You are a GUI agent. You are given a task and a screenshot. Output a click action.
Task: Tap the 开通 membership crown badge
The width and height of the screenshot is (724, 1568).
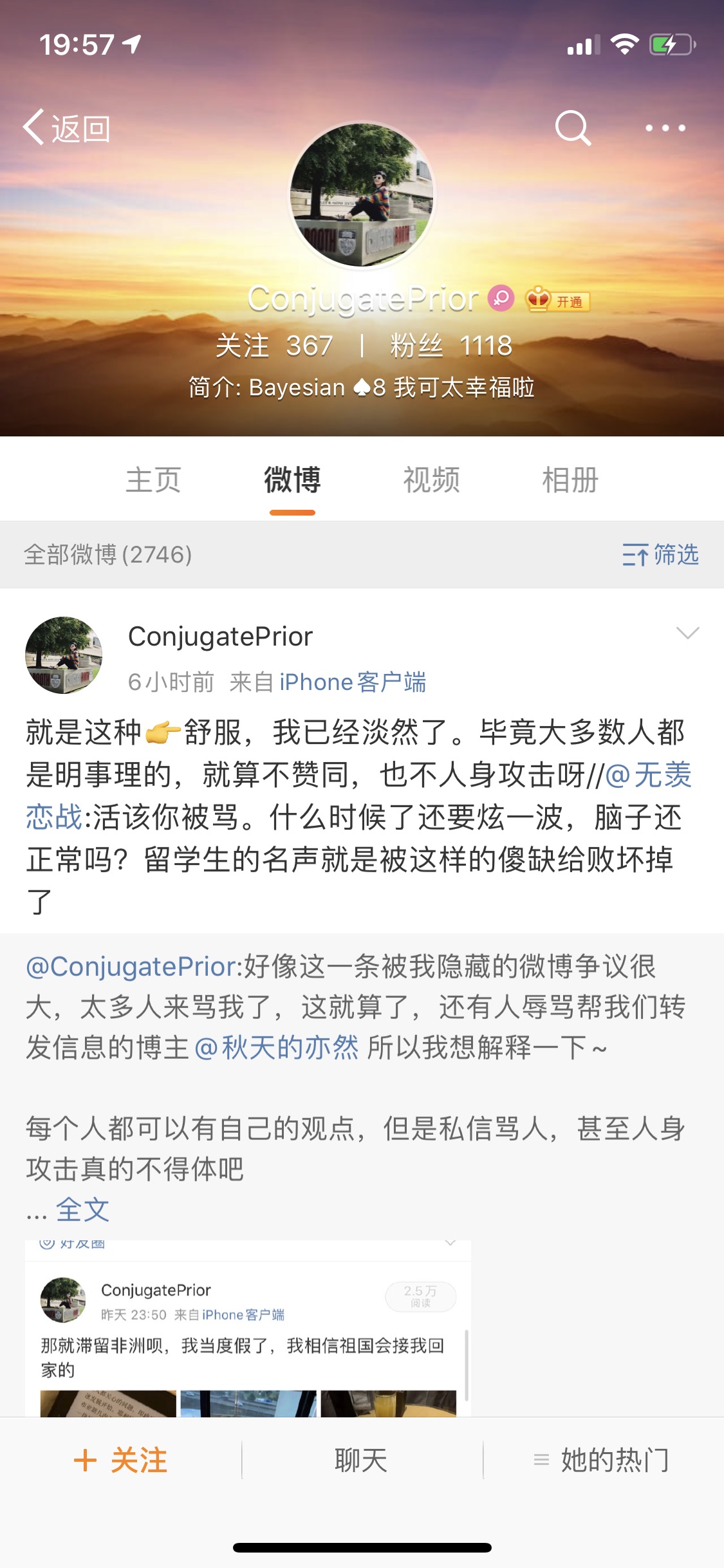point(557,300)
